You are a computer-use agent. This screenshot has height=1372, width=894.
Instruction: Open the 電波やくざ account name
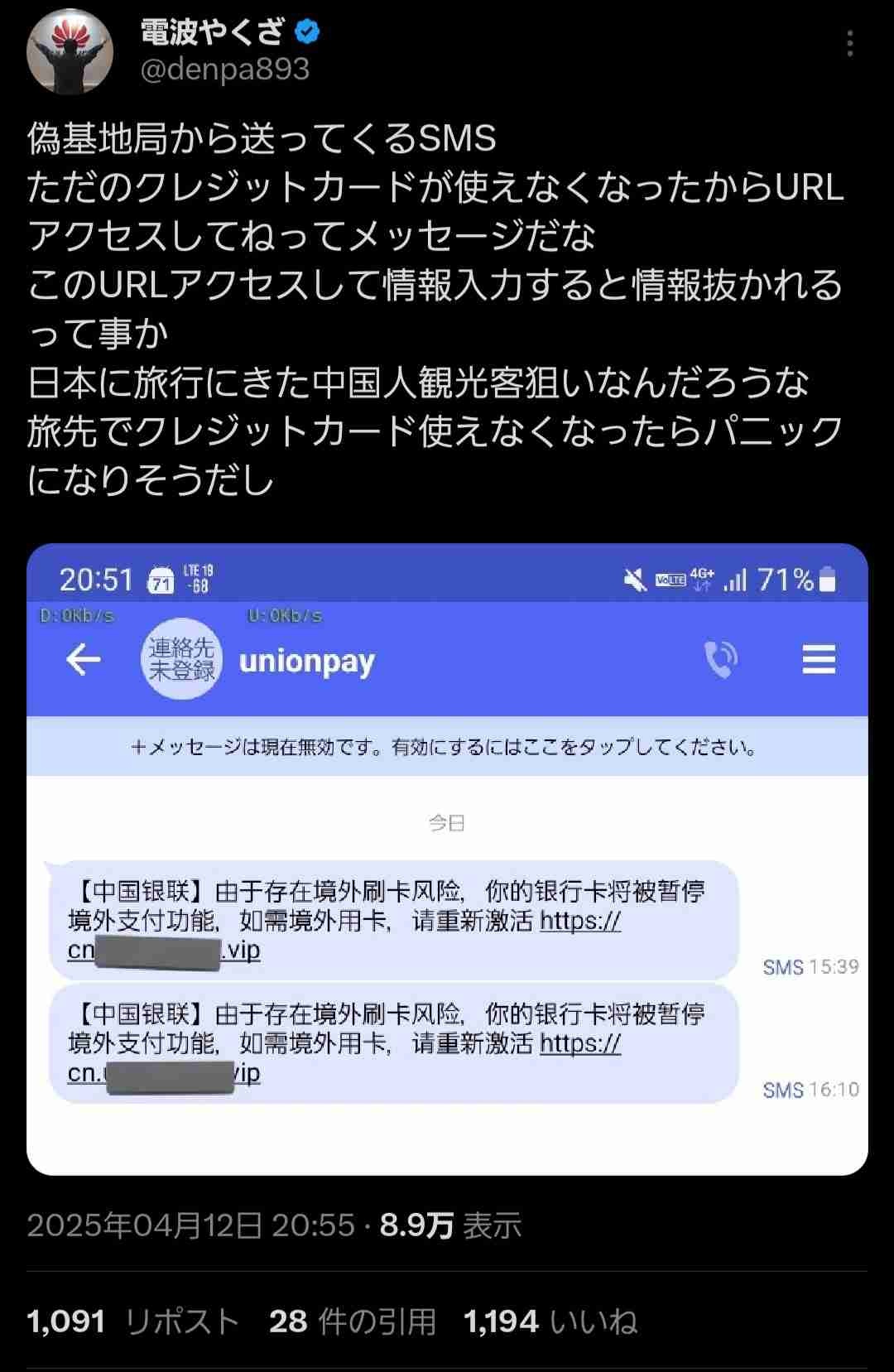(x=213, y=33)
